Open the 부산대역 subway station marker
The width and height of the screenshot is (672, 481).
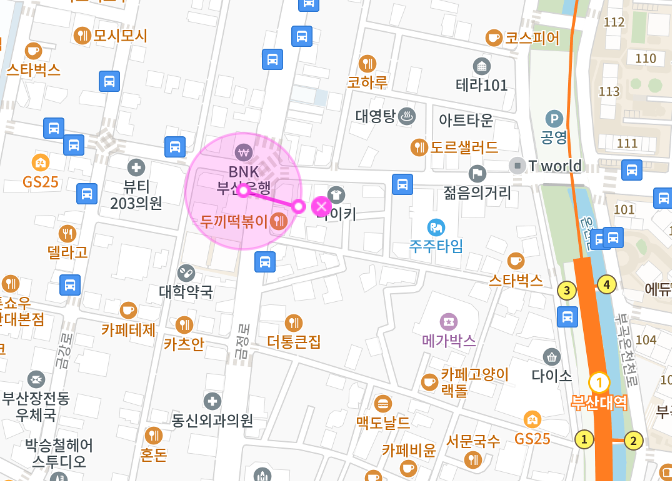pyautogui.click(x=599, y=383)
